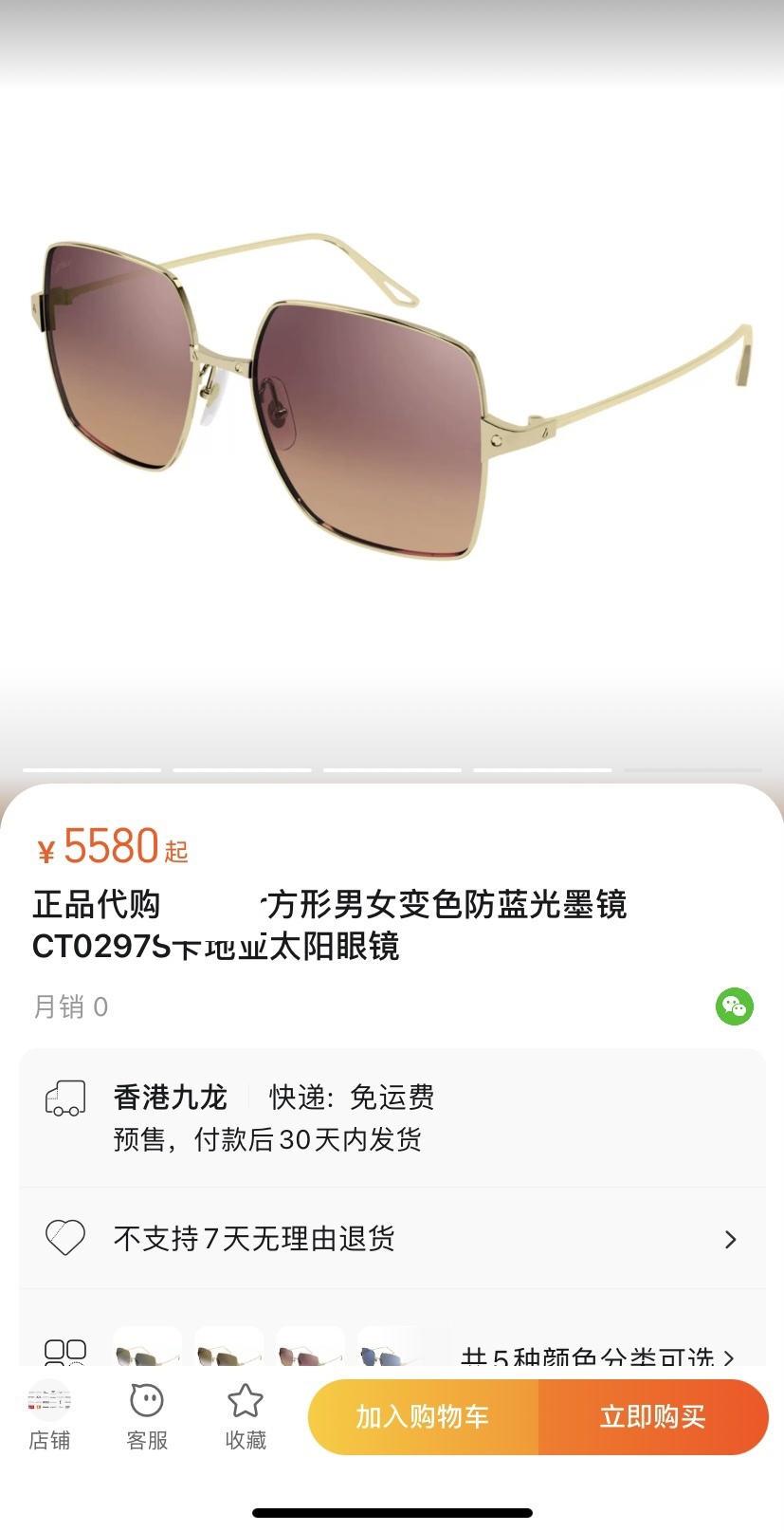Contact 客服 customer service

tap(147, 1414)
